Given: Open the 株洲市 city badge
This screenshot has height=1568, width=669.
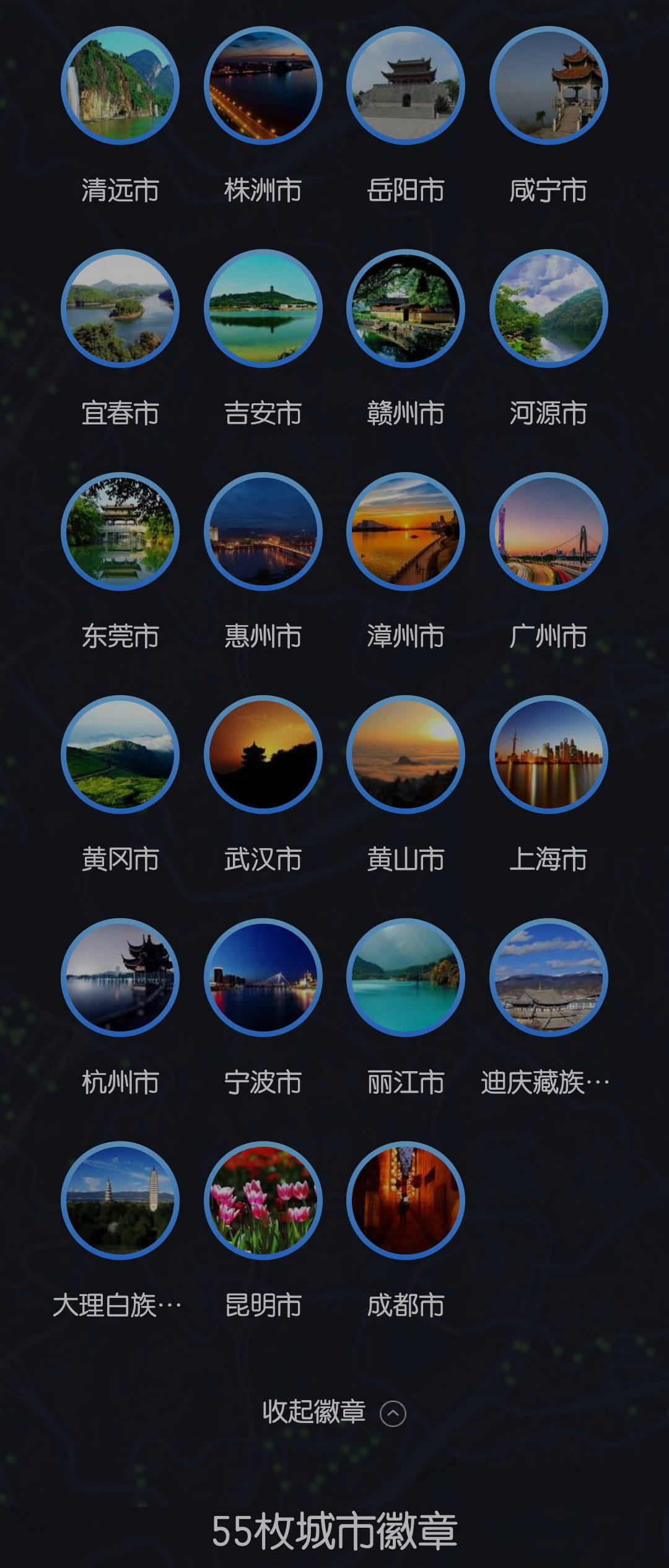Looking at the screenshot, I should 263,85.
